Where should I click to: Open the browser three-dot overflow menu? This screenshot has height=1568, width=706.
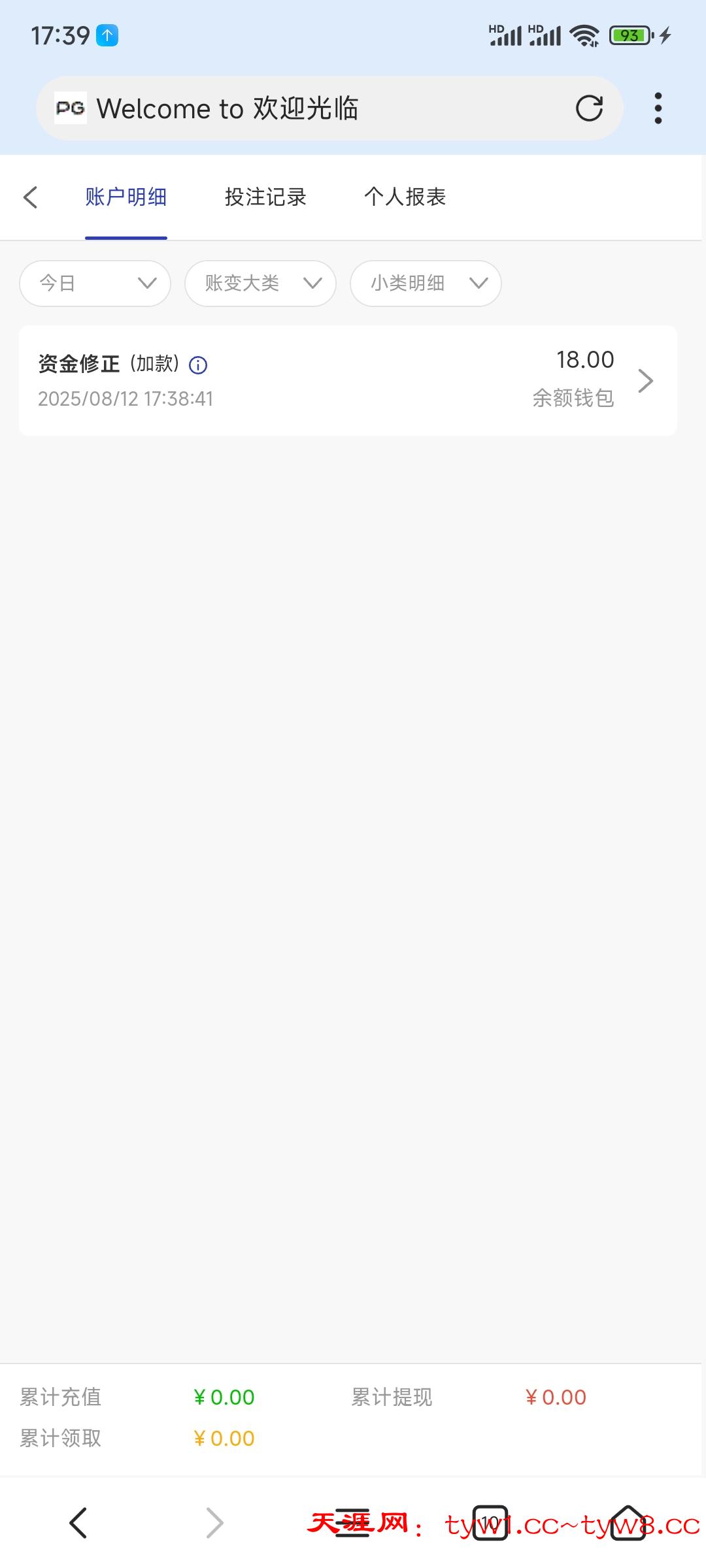658,108
